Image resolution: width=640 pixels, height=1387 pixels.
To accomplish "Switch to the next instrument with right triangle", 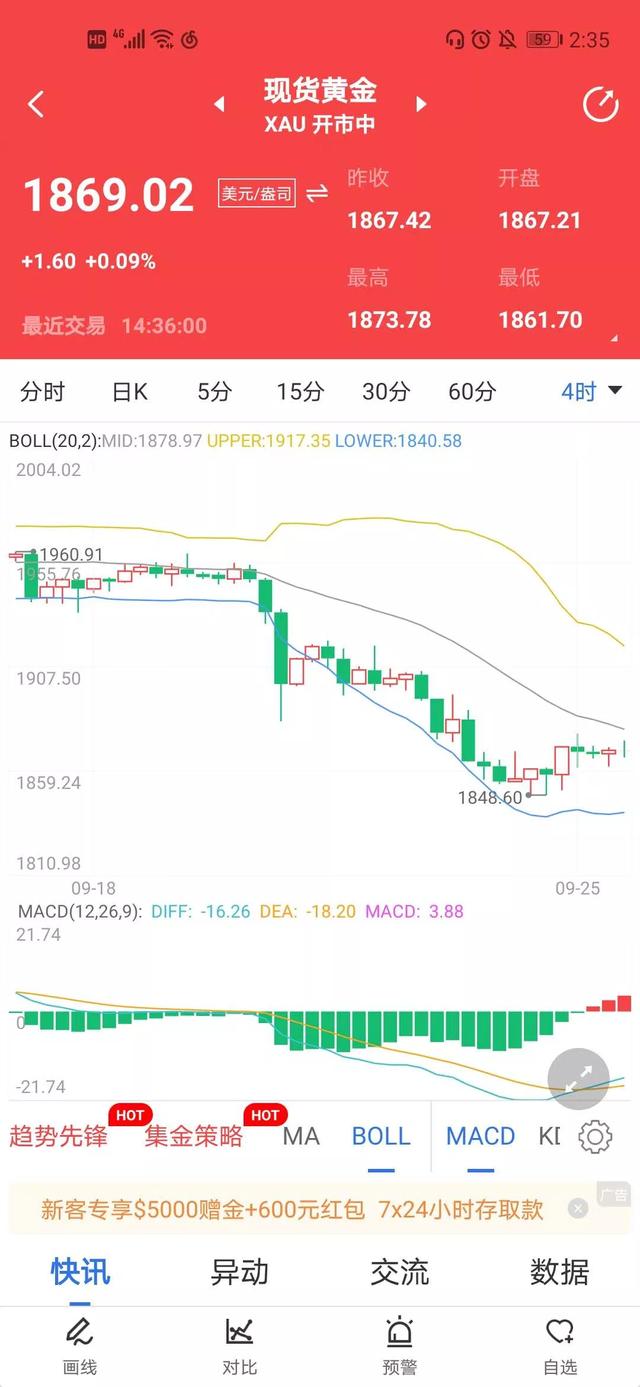I will [x=421, y=104].
